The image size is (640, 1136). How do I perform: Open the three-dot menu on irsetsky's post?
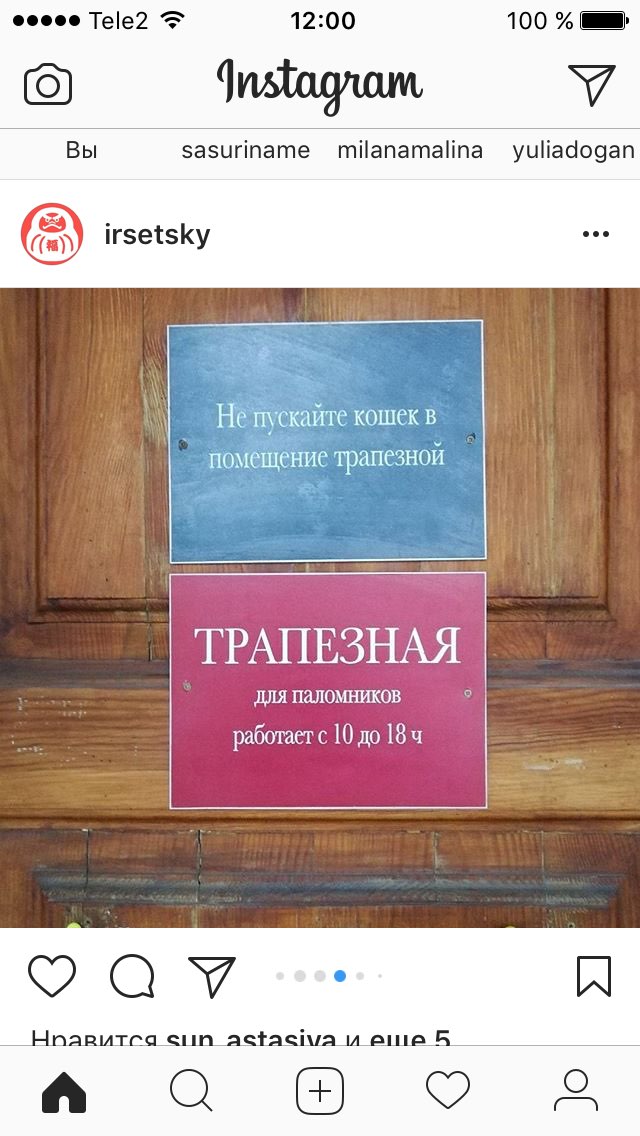596,234
